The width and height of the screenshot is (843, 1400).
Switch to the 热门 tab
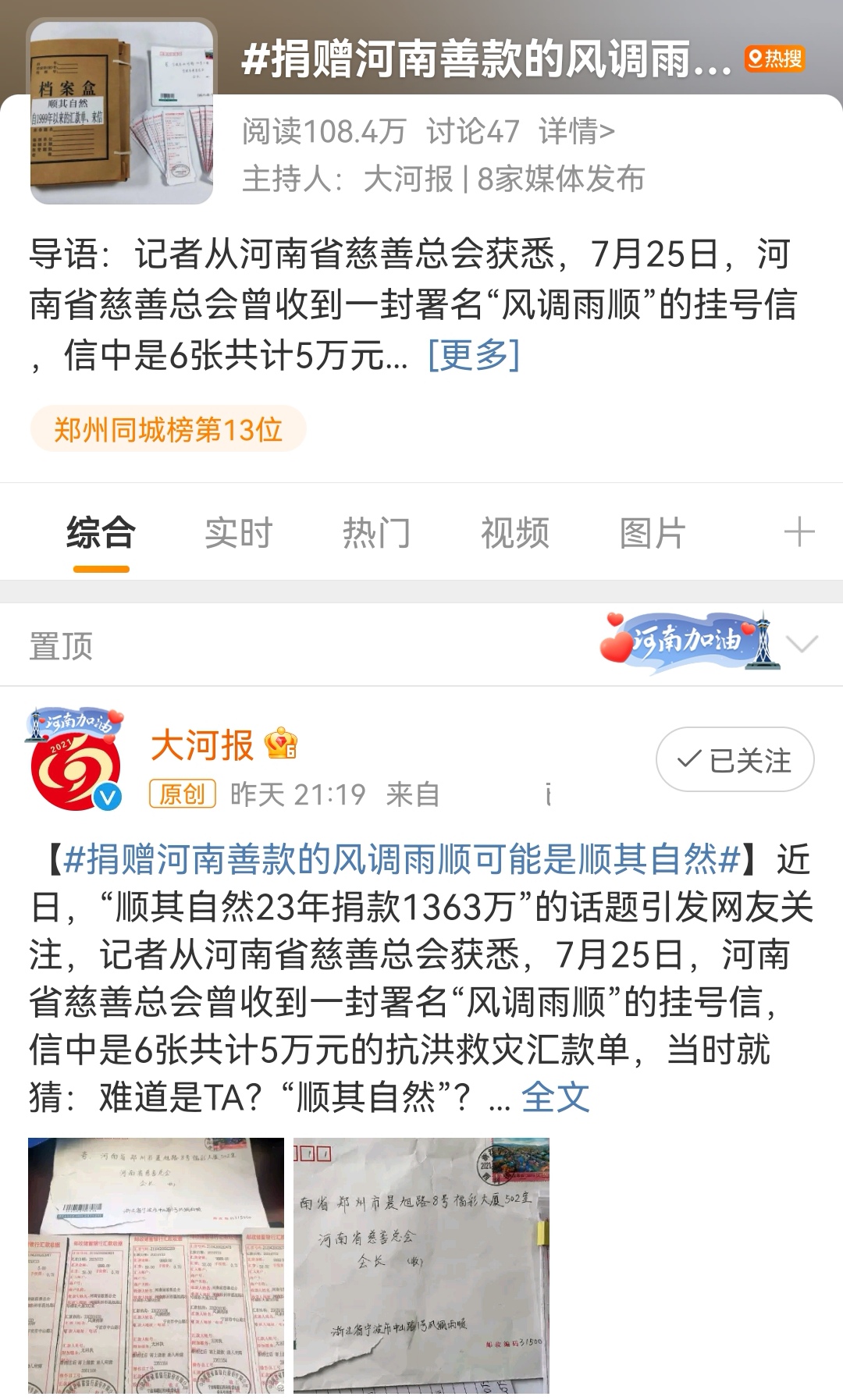point(376,534)
